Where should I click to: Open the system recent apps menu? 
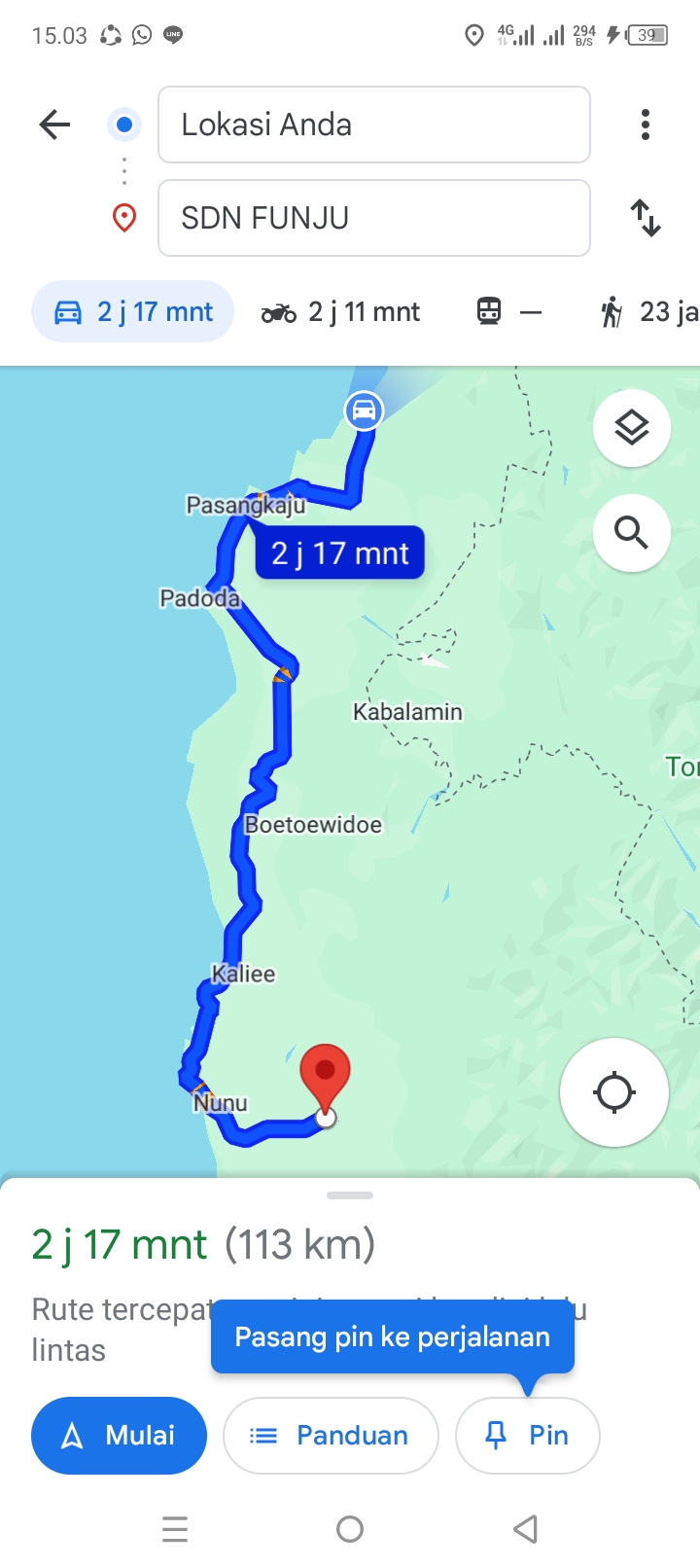175,1529
